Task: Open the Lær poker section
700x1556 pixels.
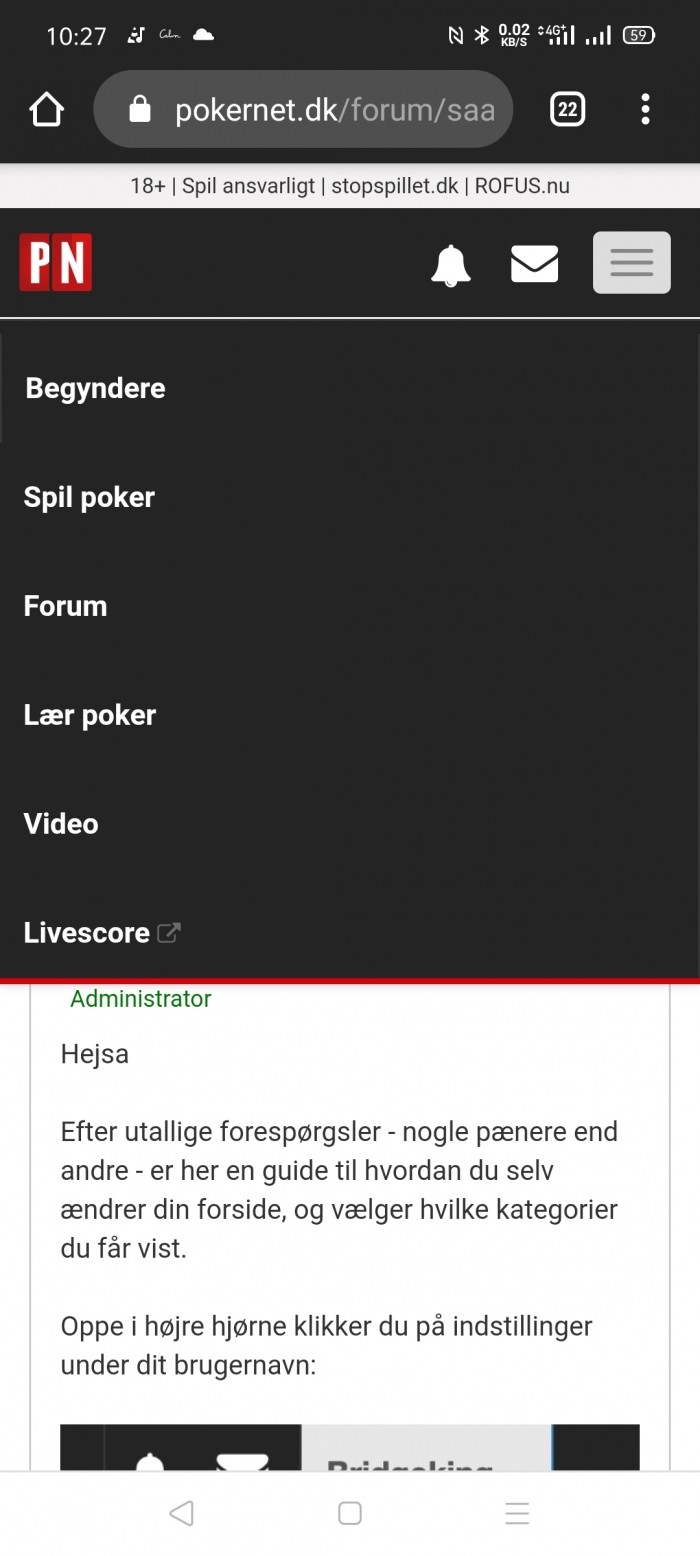Action: pos(90,715)
